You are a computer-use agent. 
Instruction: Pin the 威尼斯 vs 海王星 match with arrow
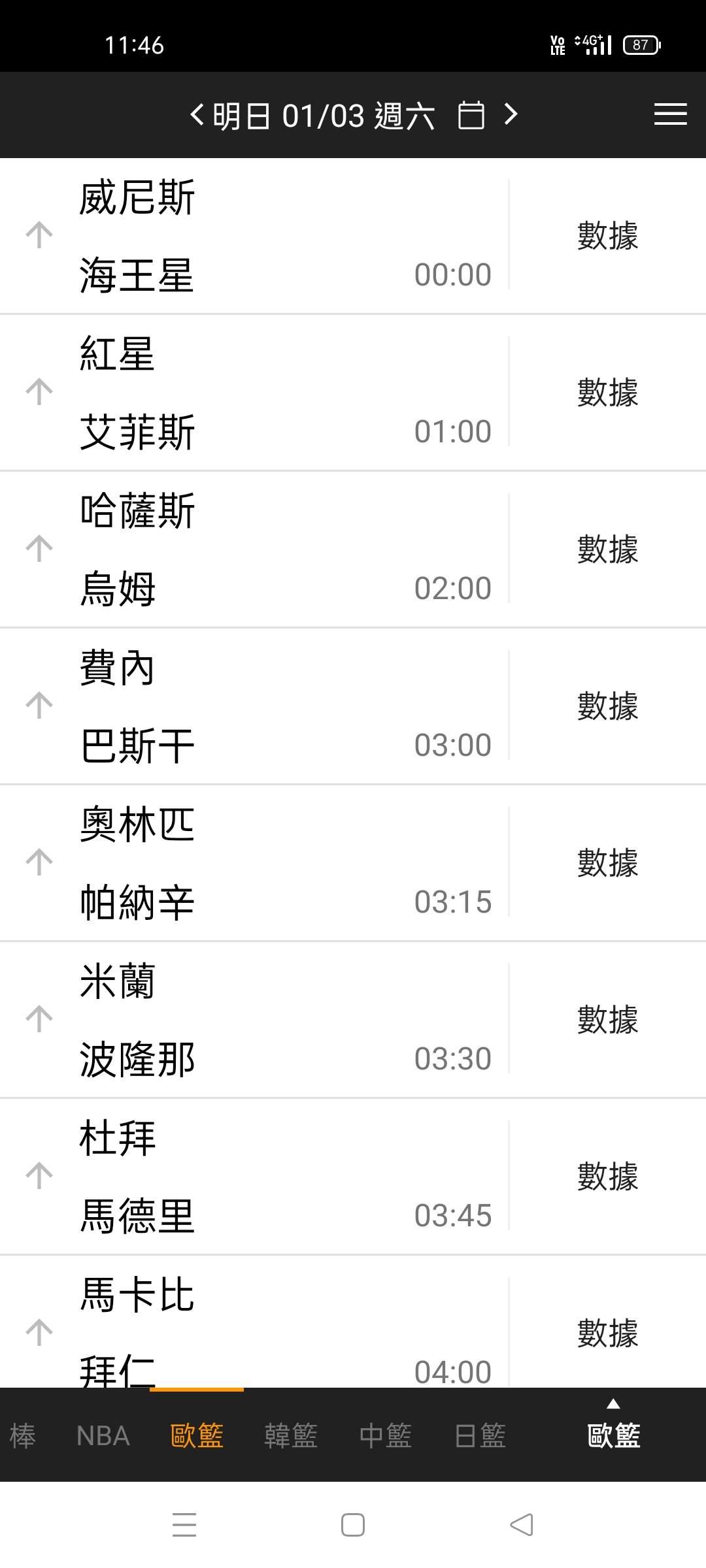click(39, 235)
